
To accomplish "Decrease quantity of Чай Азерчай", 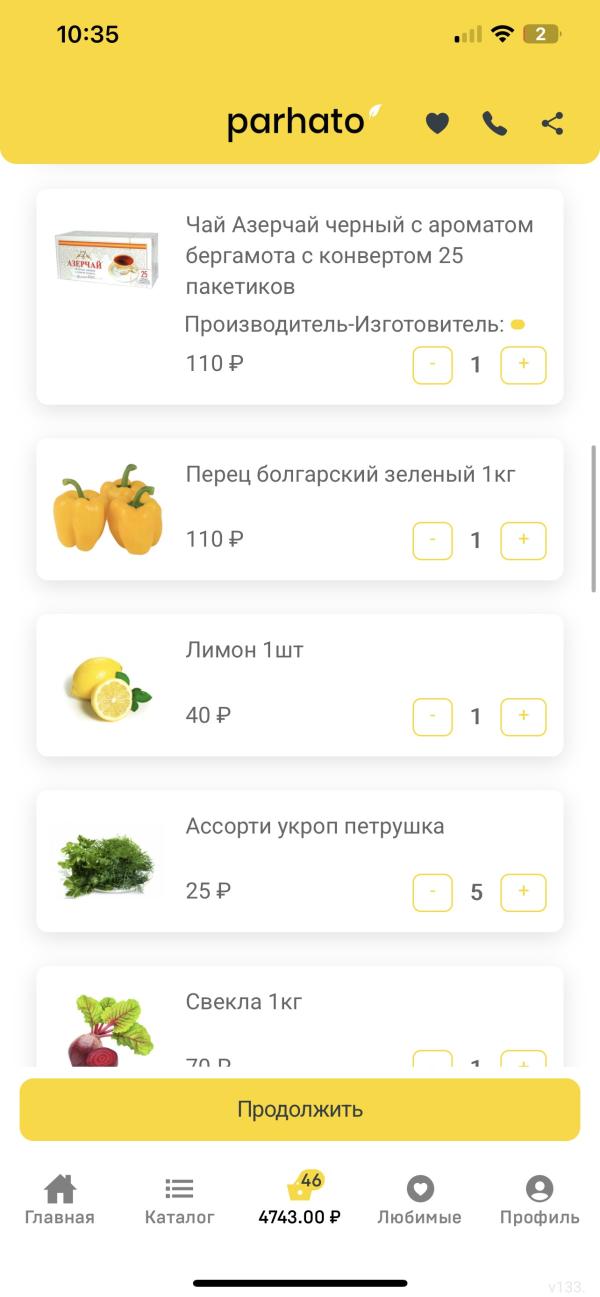I will coord(433,365).
